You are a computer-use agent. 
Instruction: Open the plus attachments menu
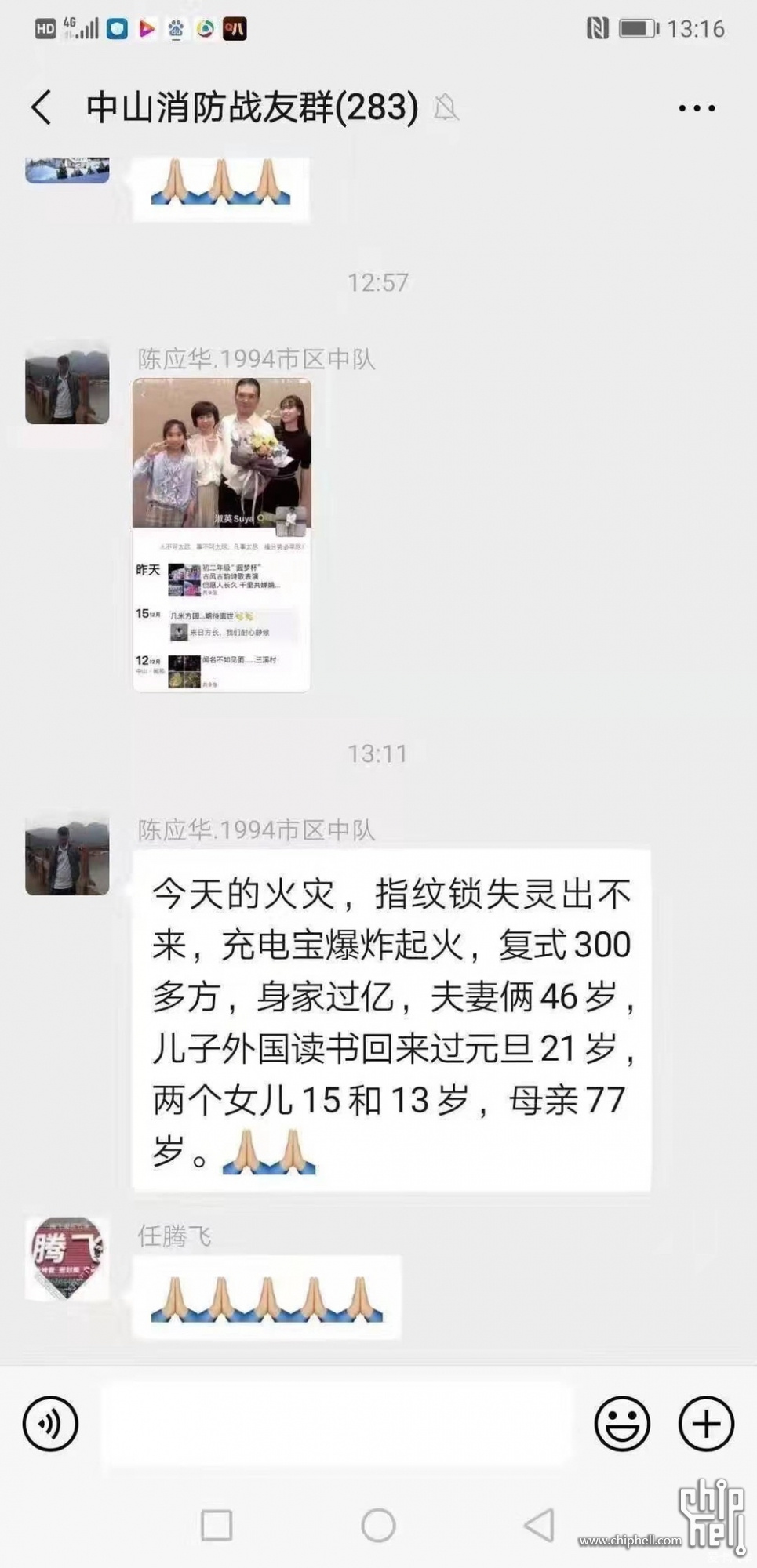coord(706,1423)
